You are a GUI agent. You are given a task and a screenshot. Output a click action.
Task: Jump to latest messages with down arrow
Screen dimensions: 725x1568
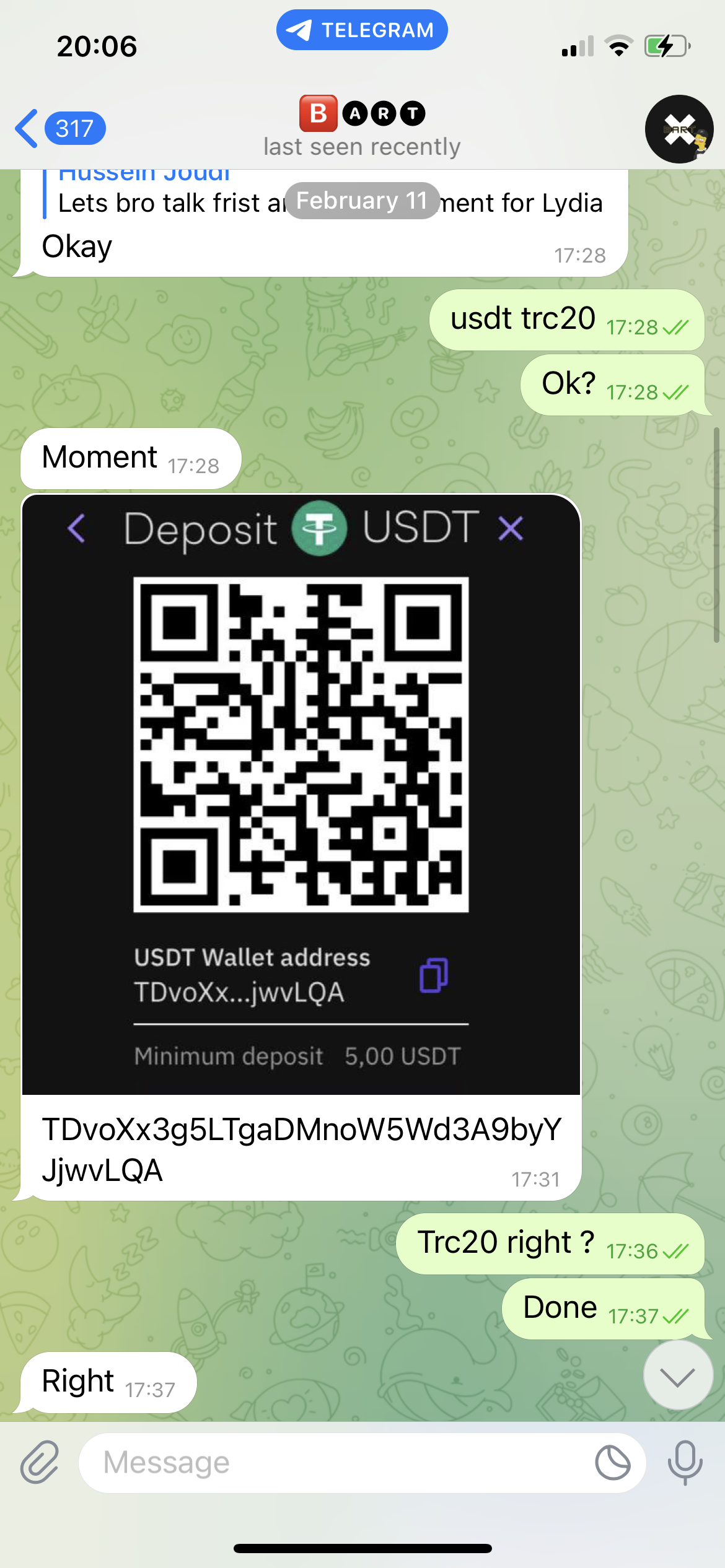coord(677,1377)
